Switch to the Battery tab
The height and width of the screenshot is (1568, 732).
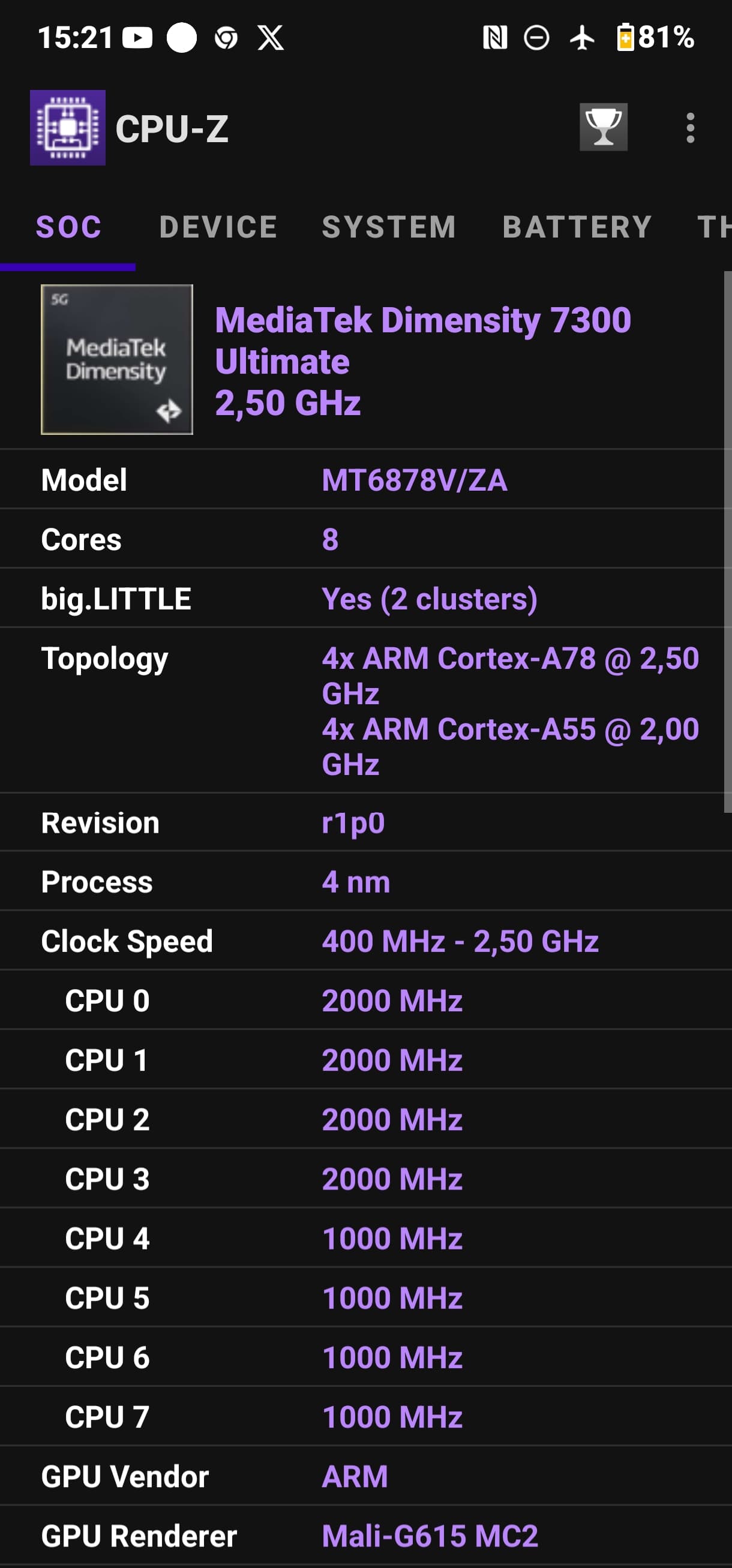point(577,227)
